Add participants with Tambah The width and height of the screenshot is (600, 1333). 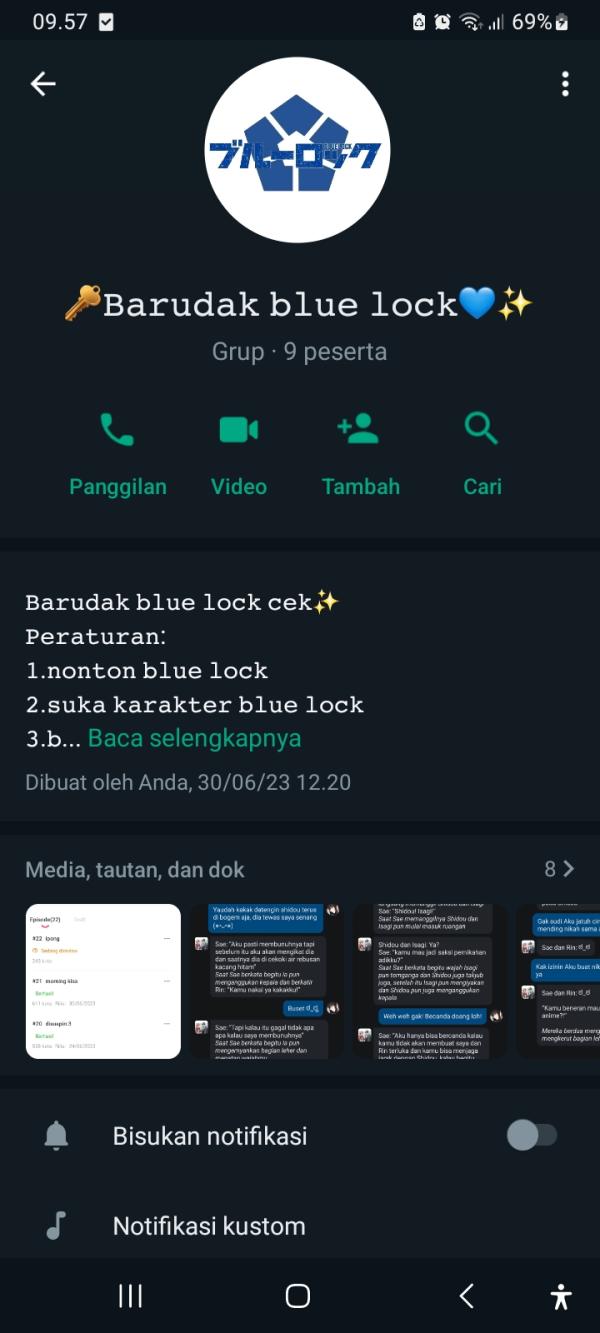(360, 453)
